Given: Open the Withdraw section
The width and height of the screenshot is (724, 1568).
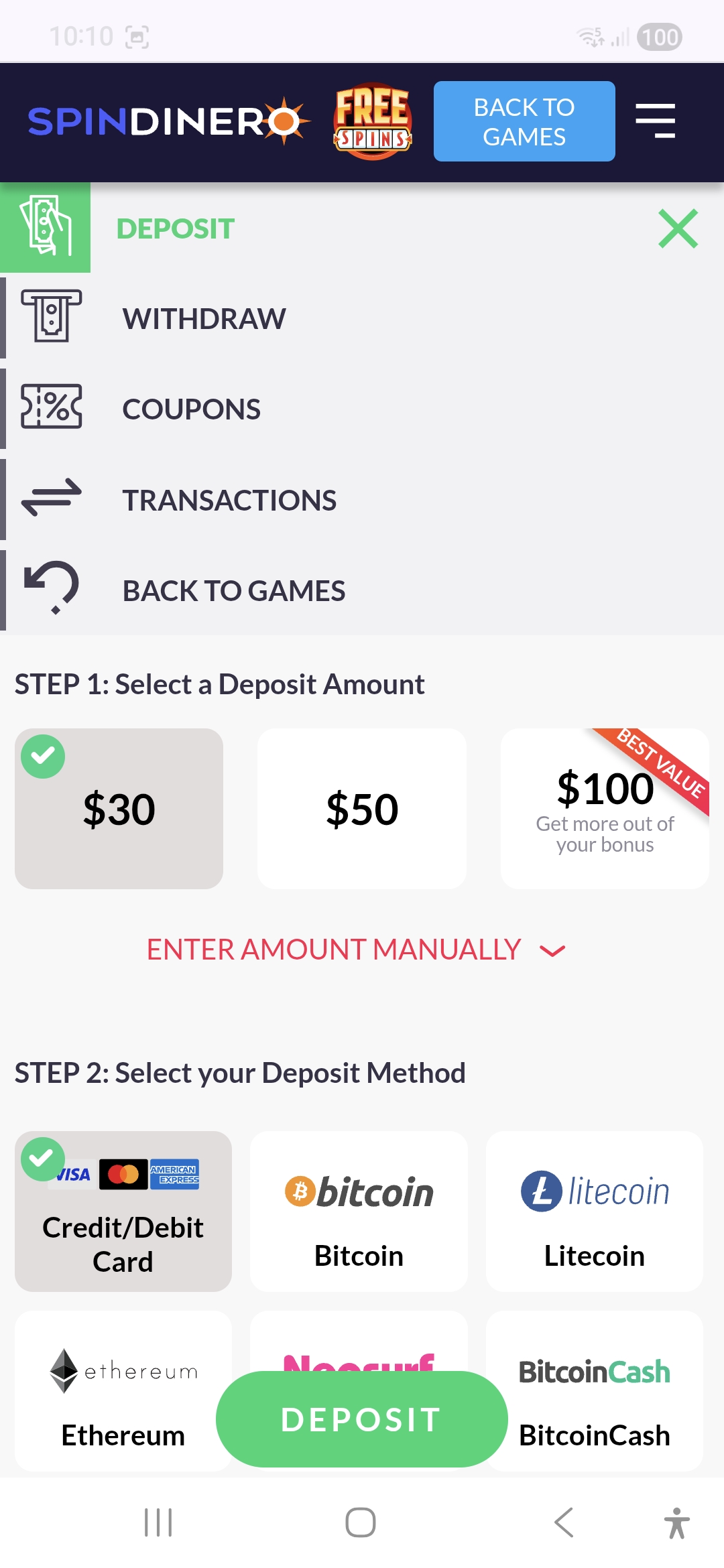Looking at the screenshot, I should (x=204, y=318).
